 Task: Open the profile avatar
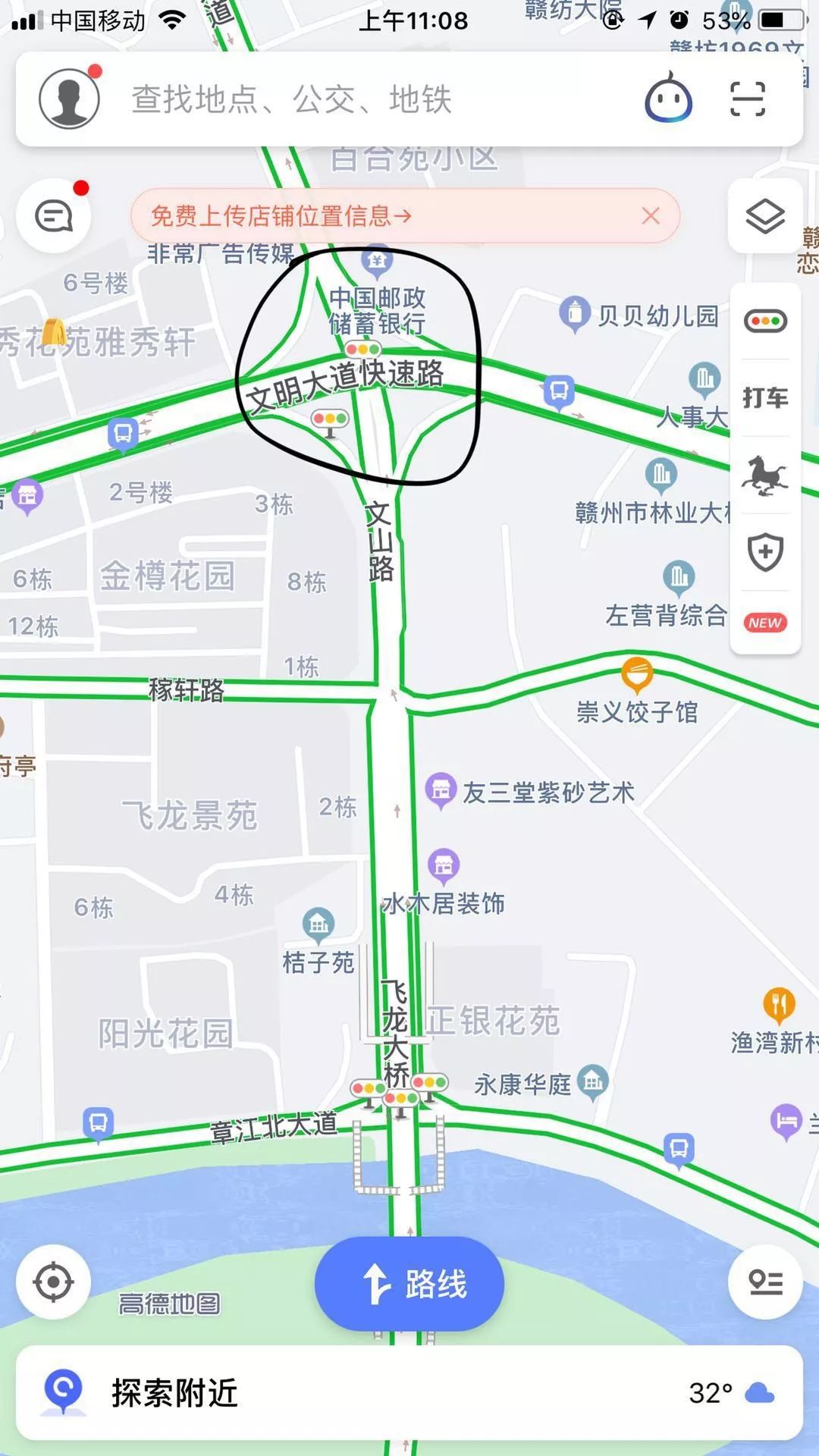click(x=69, y=99)
